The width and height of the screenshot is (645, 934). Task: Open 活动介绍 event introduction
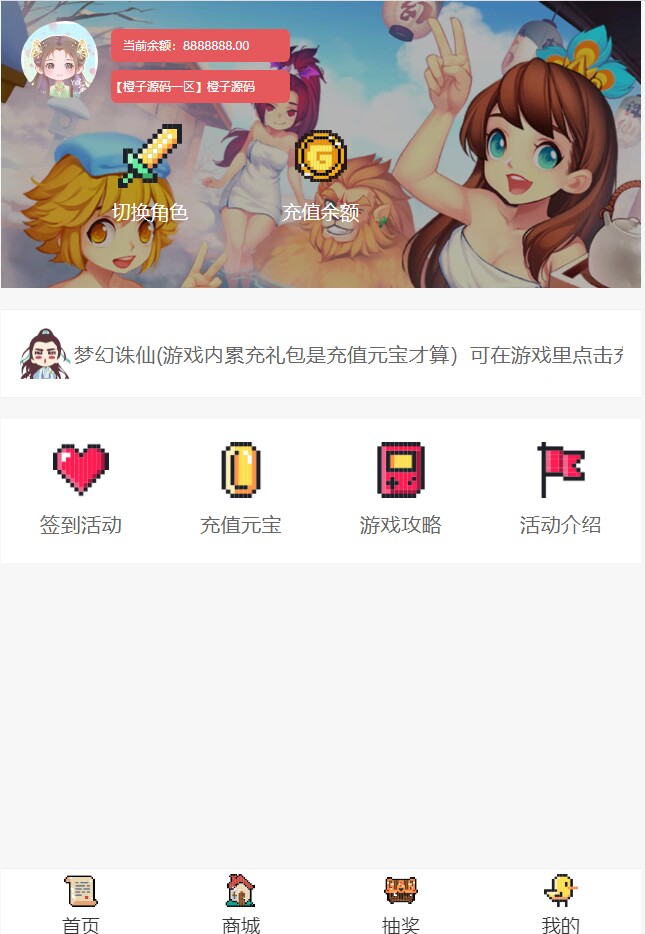pos(560,490)
